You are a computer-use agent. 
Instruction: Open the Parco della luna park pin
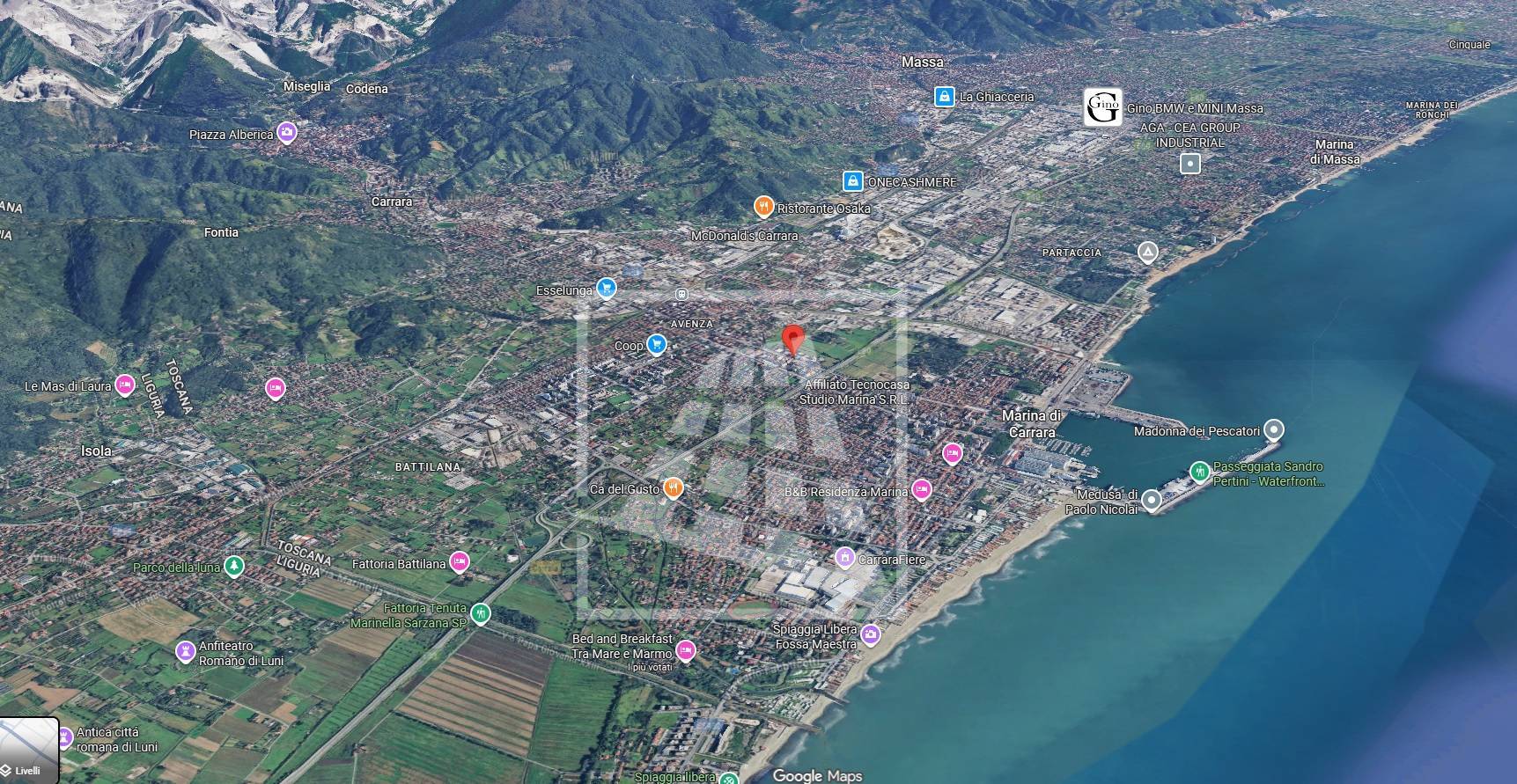[233, 565]
